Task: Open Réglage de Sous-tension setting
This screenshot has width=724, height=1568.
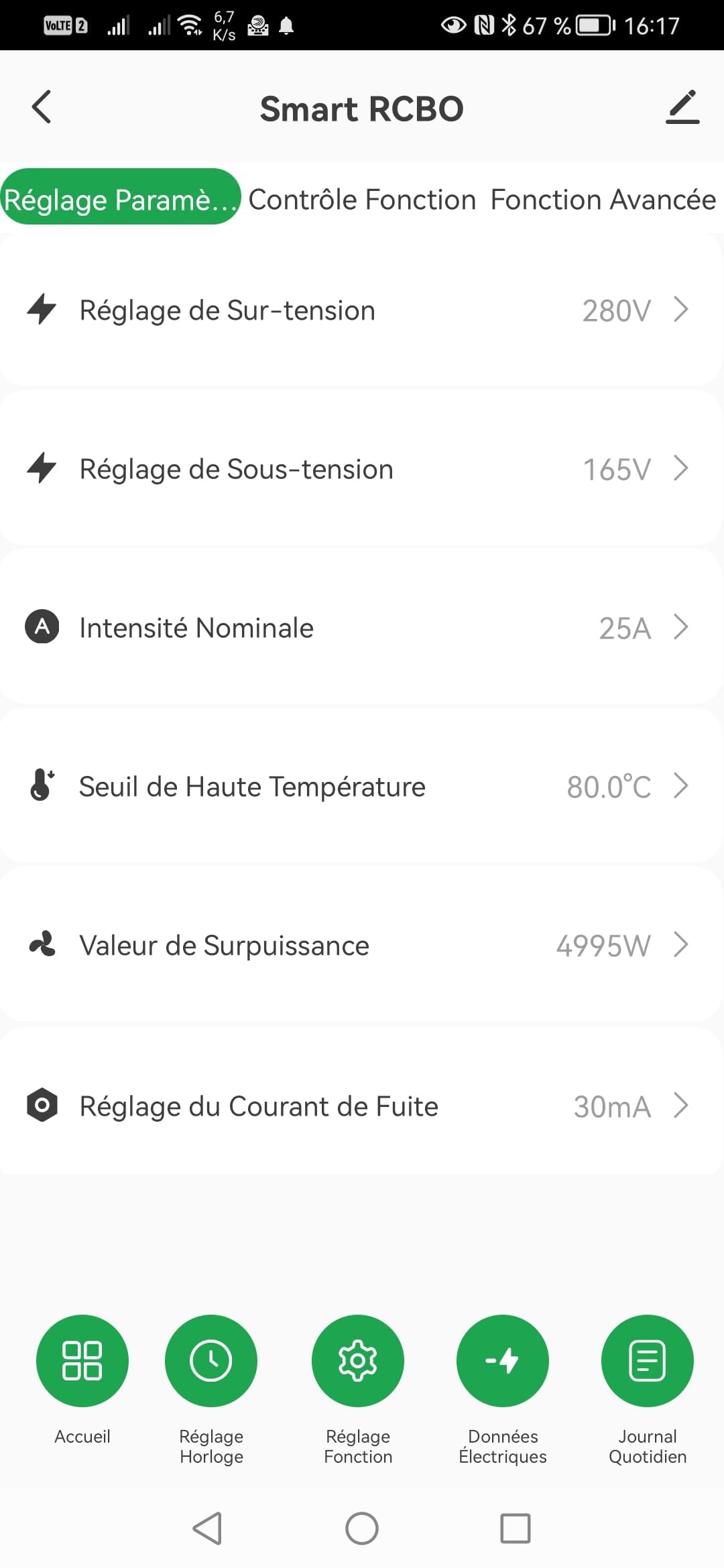Action: click(361, 469)
